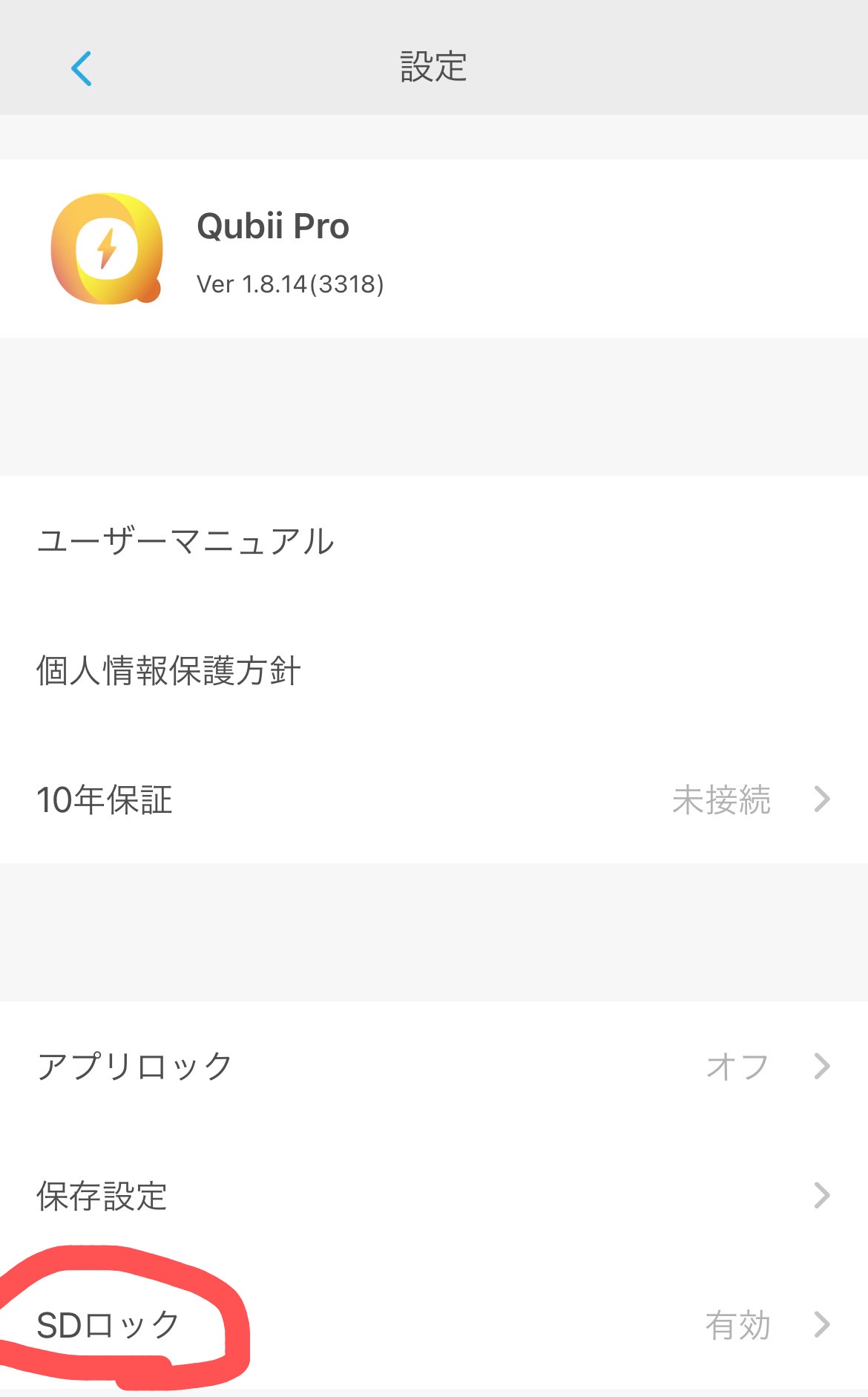The image size is (868, 1397).
Task: Open the 10年保証 row
Action: tap(433, 799)
